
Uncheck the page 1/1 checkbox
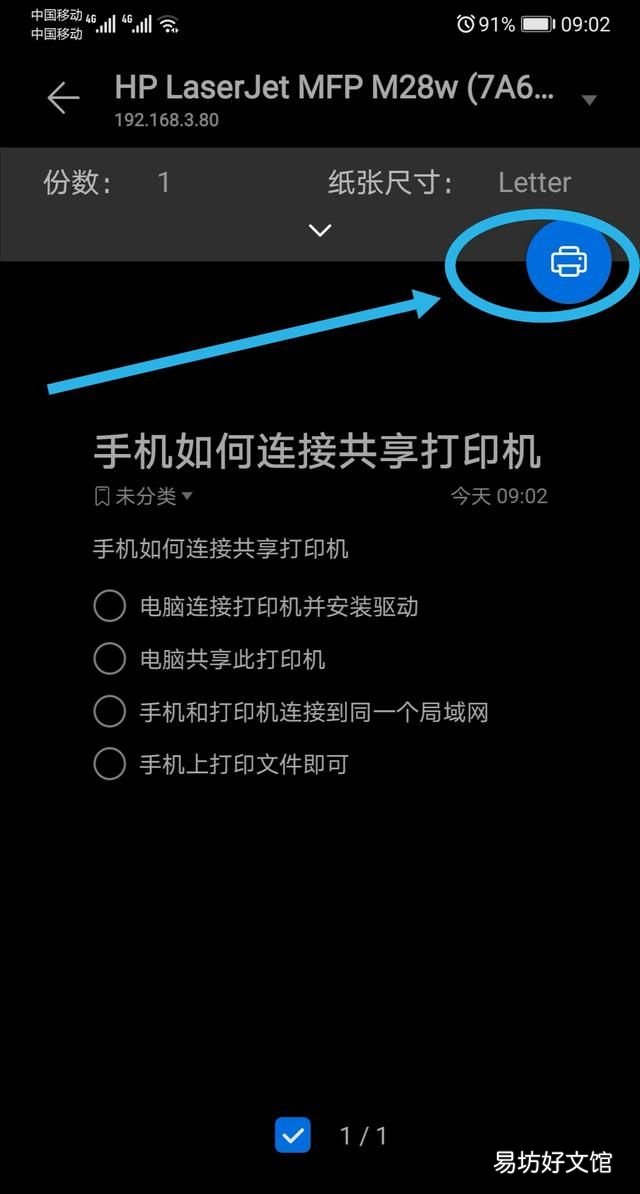point(293,1136)
